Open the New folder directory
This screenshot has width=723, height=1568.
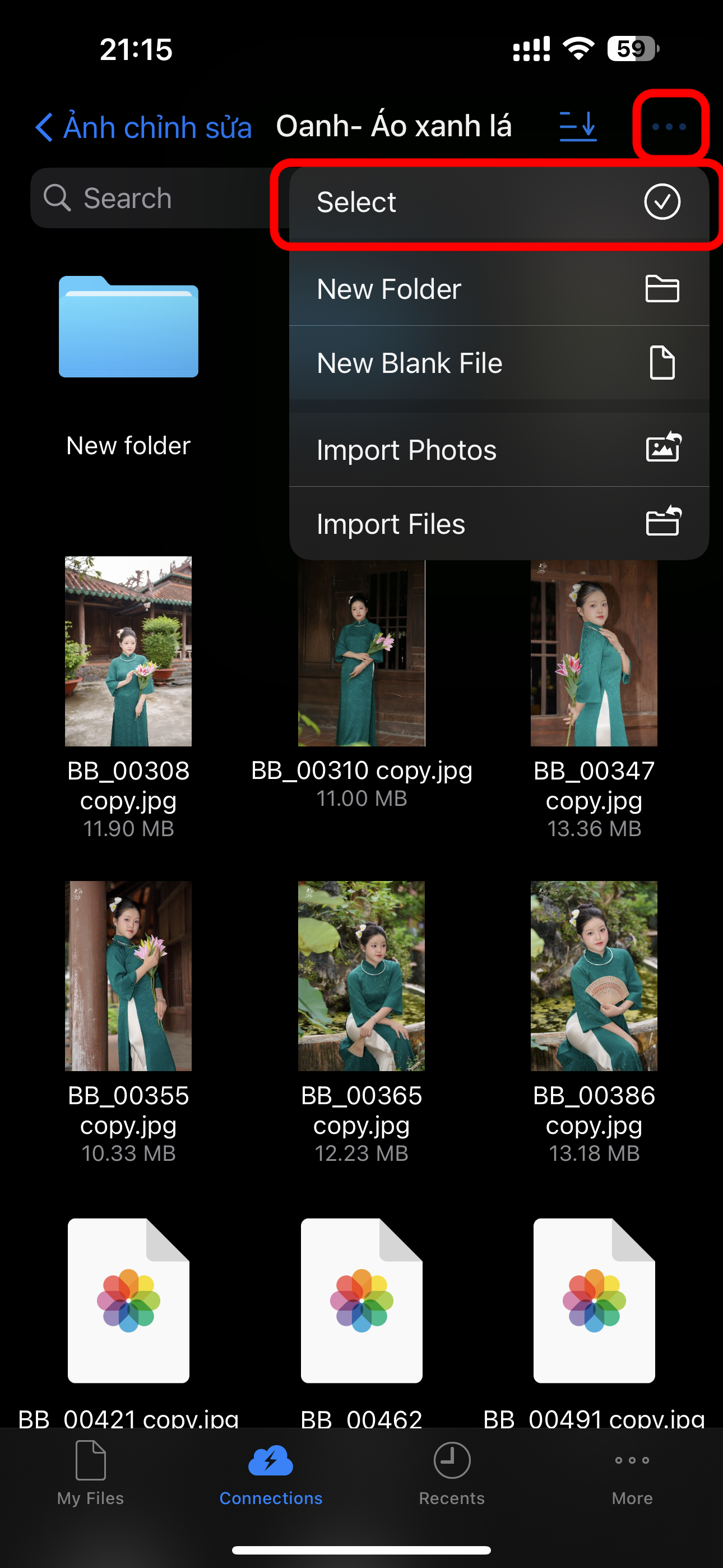128,327
